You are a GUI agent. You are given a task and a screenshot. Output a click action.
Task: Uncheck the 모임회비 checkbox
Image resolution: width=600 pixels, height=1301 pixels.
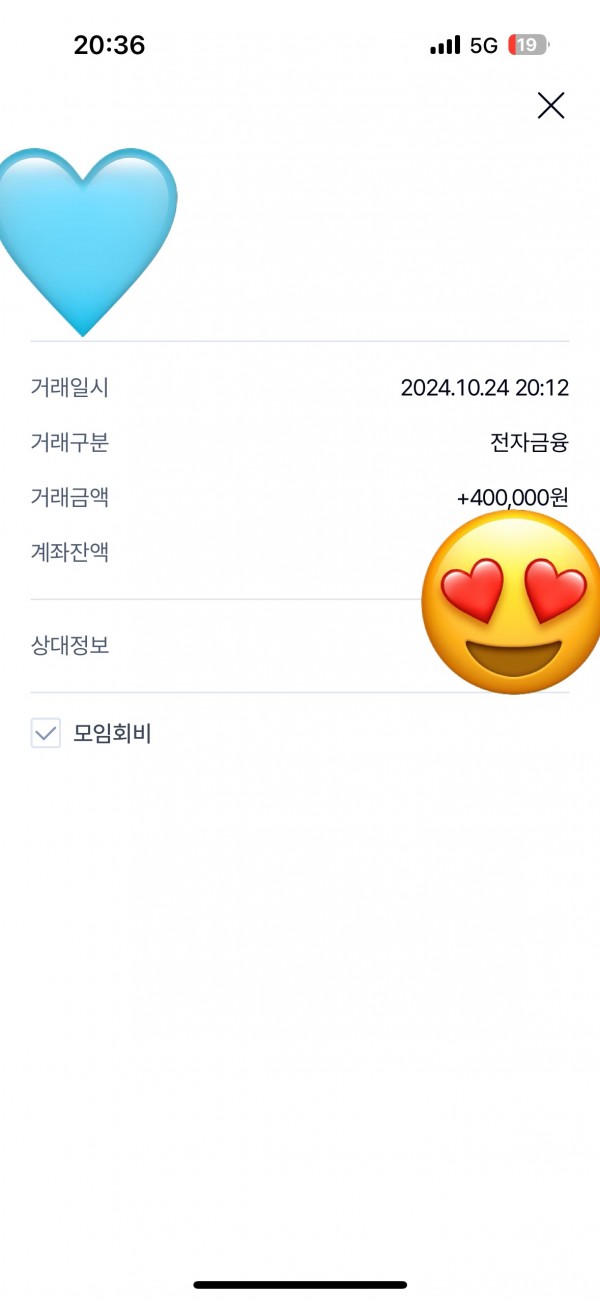click(x=46, y=733)
